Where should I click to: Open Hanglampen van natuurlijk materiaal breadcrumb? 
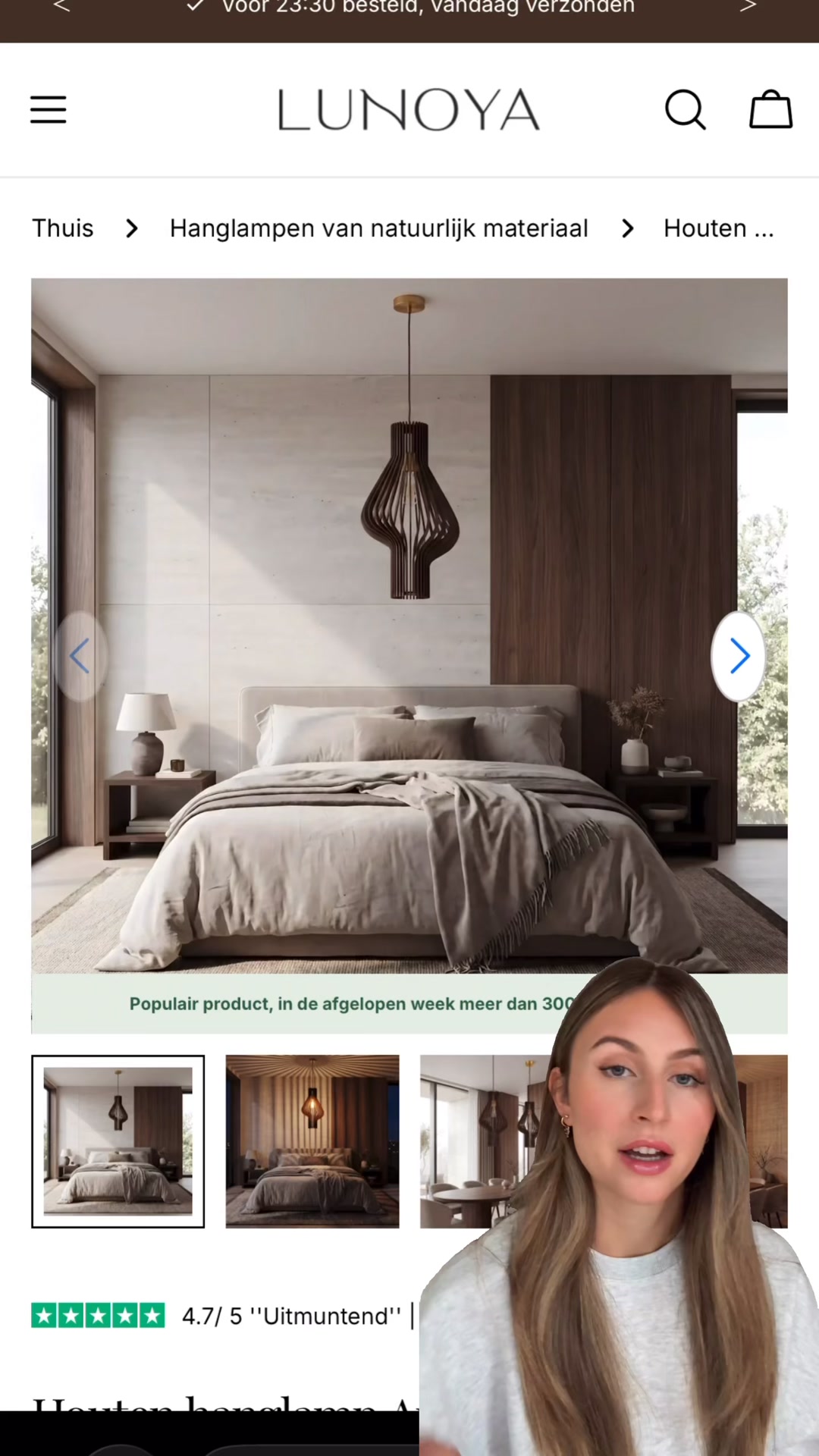(378, 228)
